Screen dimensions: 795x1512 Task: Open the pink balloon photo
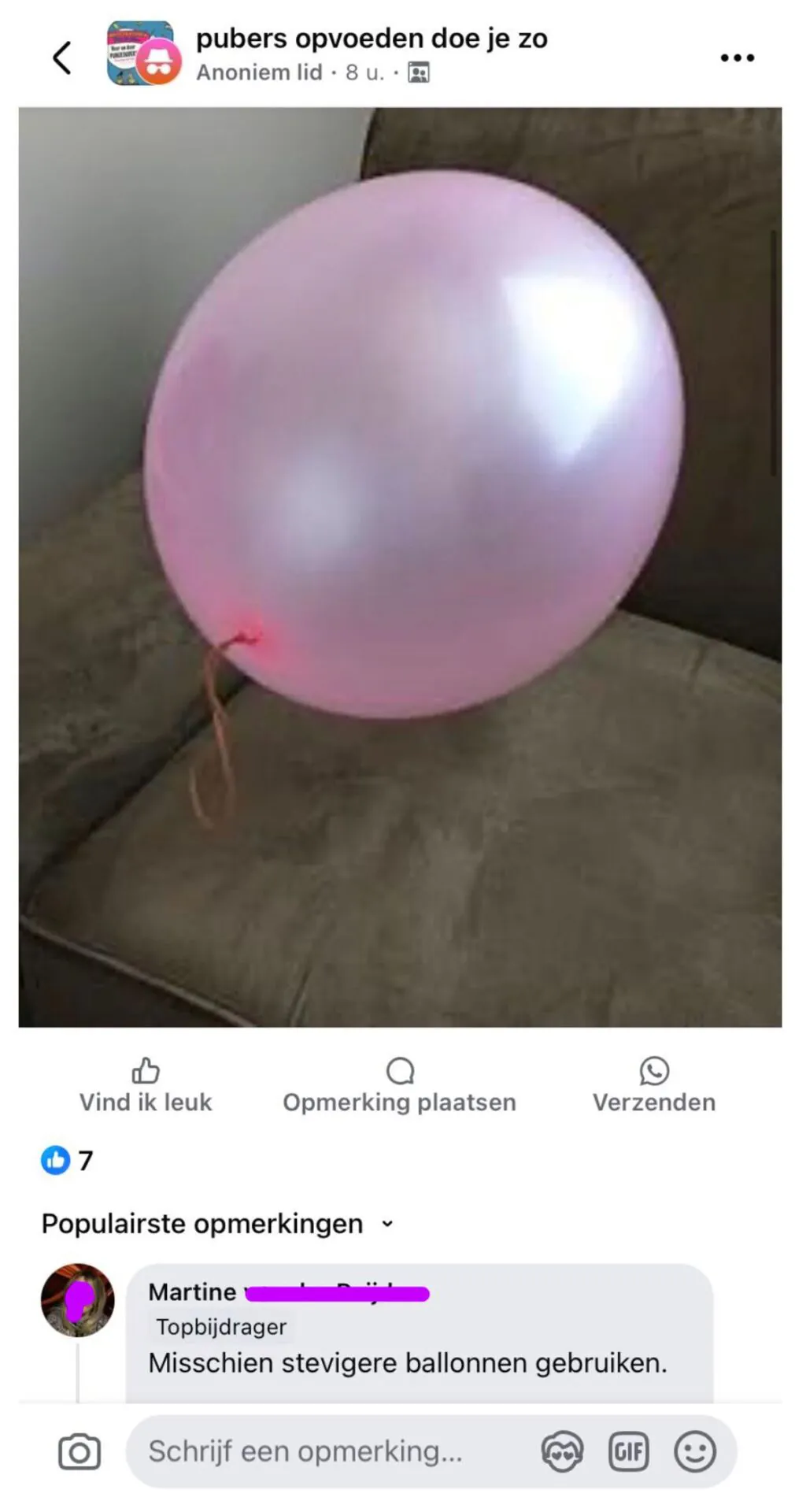point(400,567)
